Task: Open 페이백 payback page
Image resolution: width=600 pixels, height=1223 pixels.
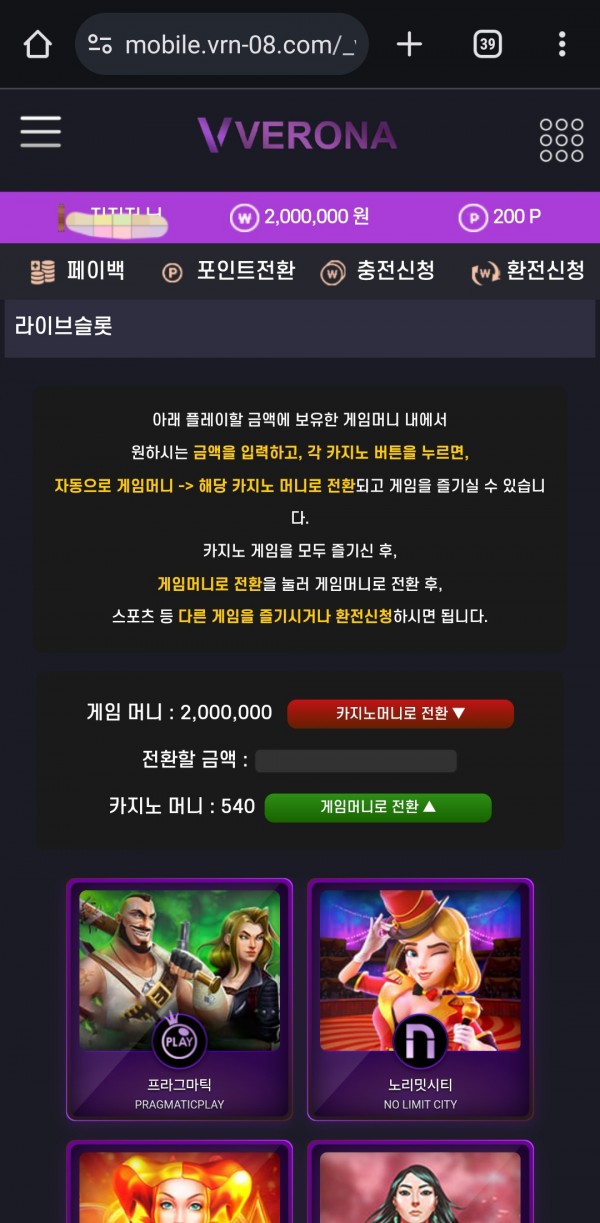Action: [78, 271]
